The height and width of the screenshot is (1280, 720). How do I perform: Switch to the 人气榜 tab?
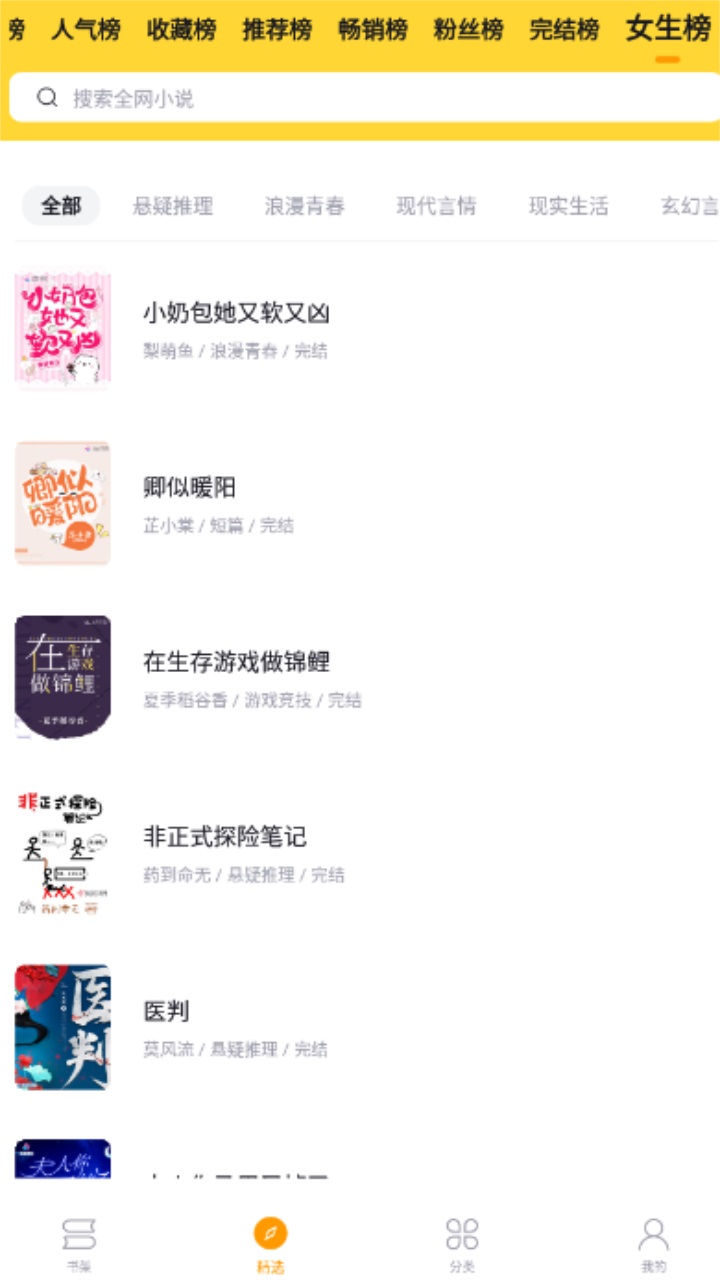tap(86, 30)
